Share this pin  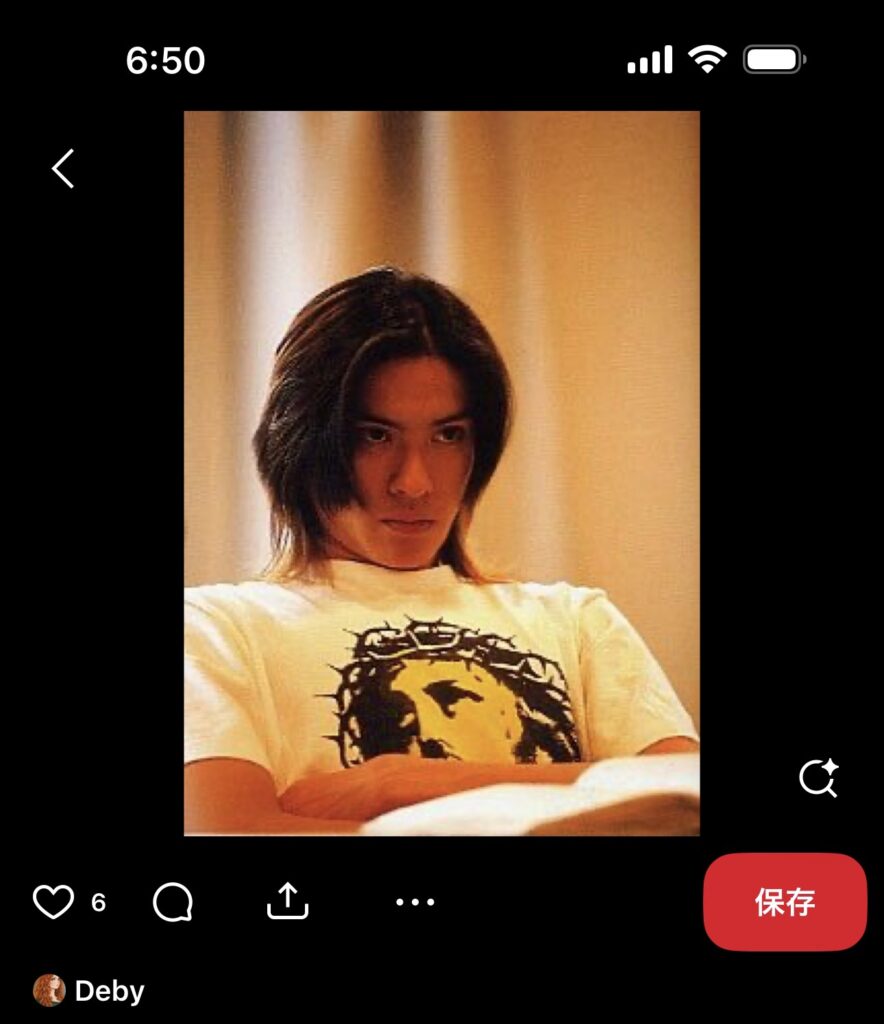pyautogui.click(x=288, y=902)
